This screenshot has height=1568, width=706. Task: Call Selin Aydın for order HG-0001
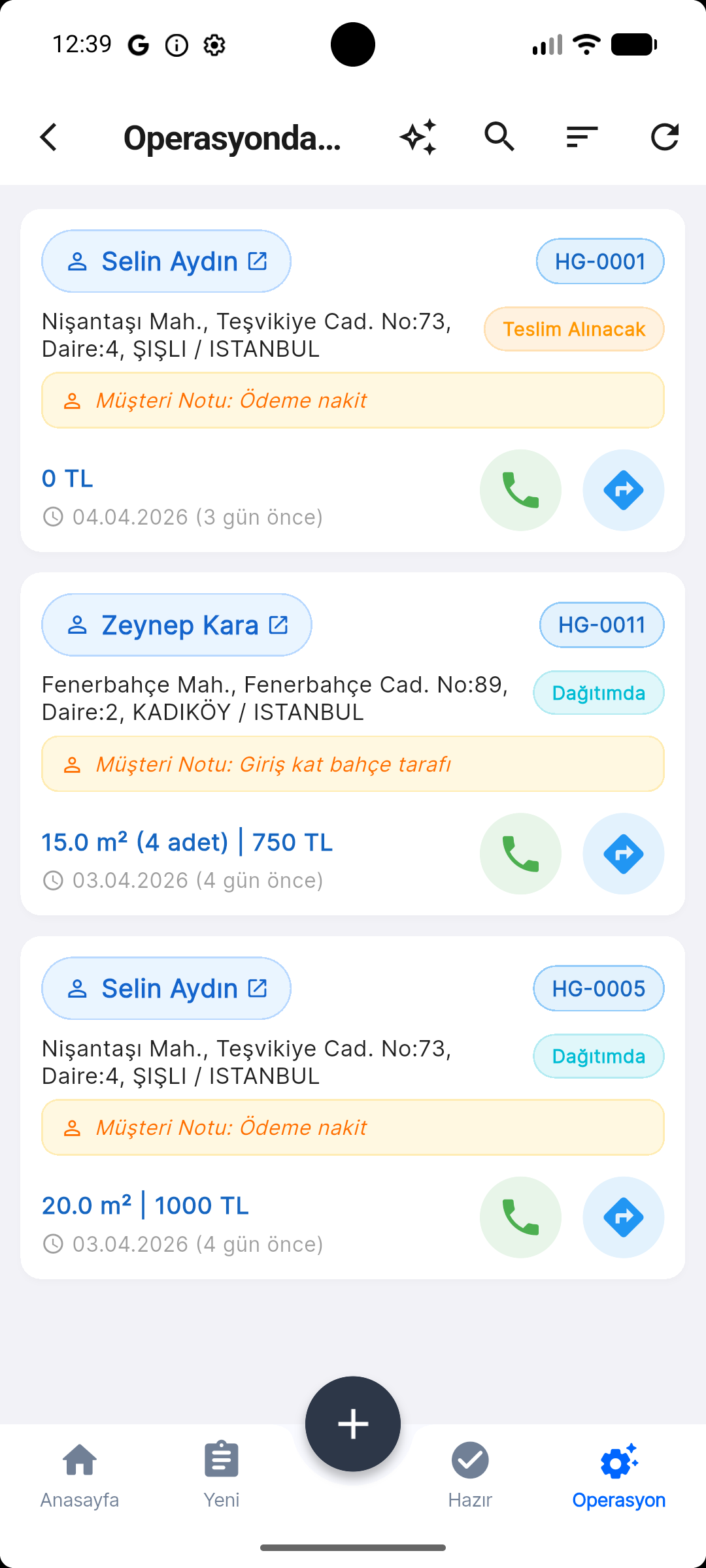click(x=520, y=489)
